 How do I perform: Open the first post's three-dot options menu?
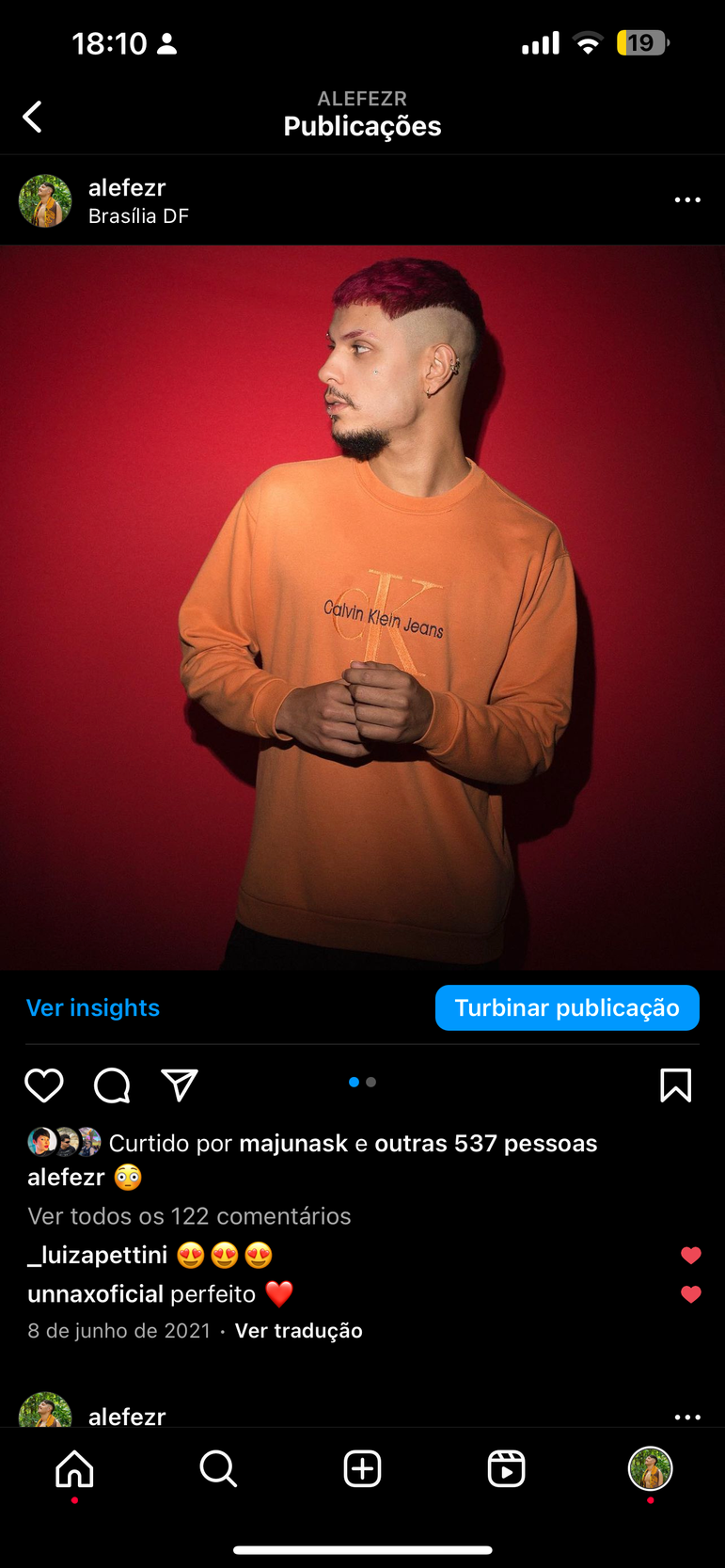(x=687, y=200)
